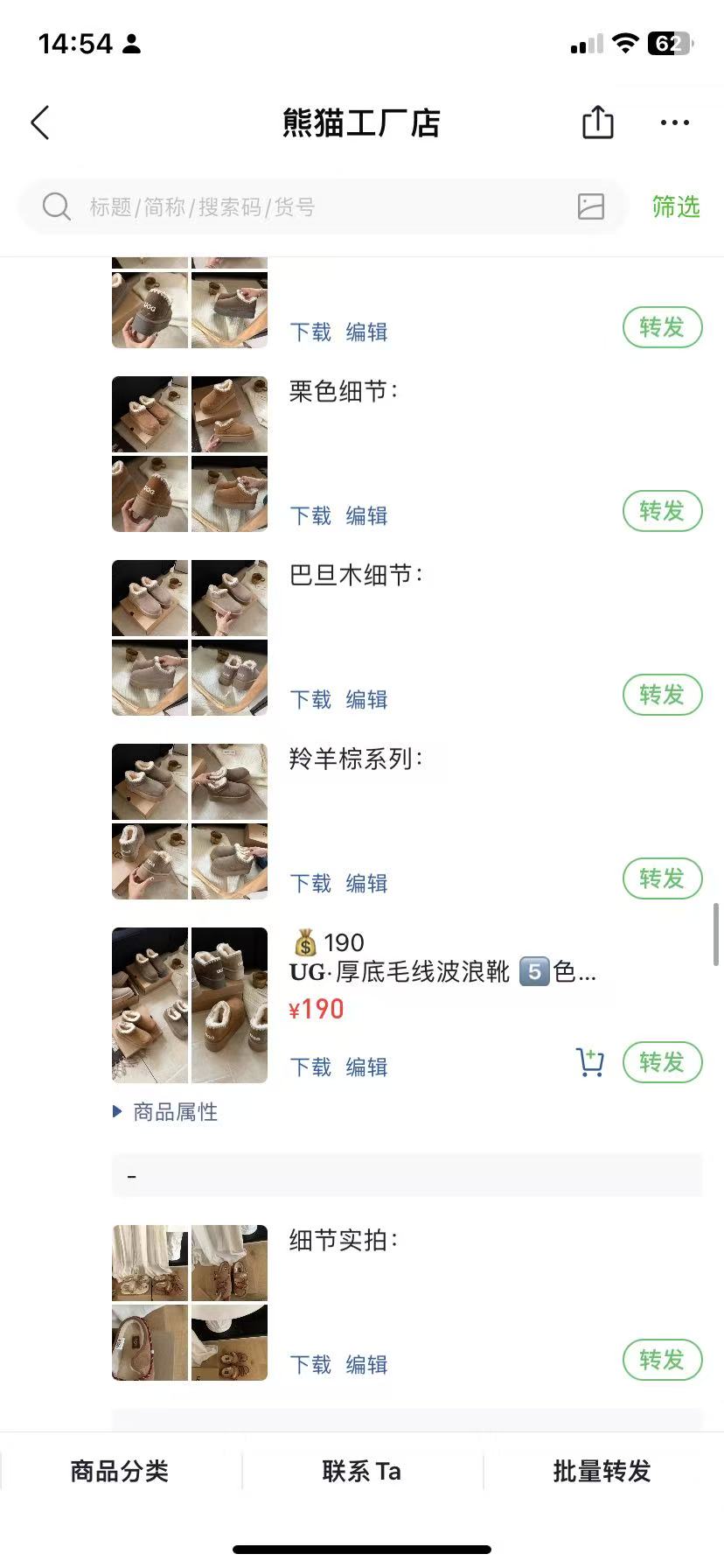Image resolution: width=724 pixels, height=1568 pixels.
Task: Tap 下载 for the 栗色细节 item
Action: 310,516
